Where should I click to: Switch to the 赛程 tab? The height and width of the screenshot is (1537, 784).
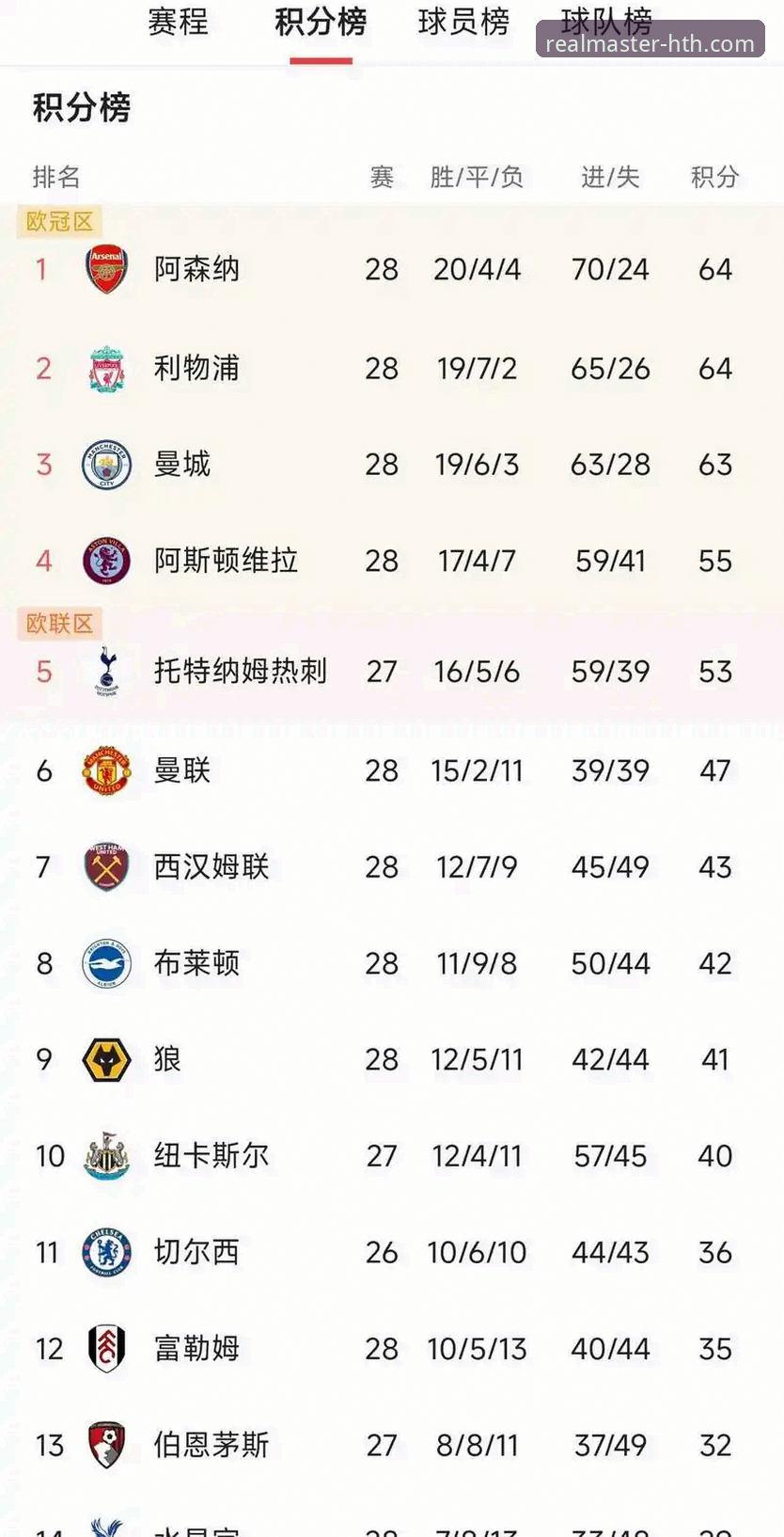coord(178,23)
